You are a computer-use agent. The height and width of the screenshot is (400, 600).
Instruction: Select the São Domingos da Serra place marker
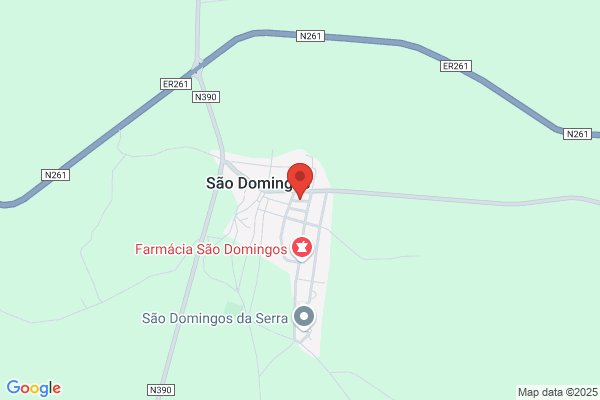point(304,318)
